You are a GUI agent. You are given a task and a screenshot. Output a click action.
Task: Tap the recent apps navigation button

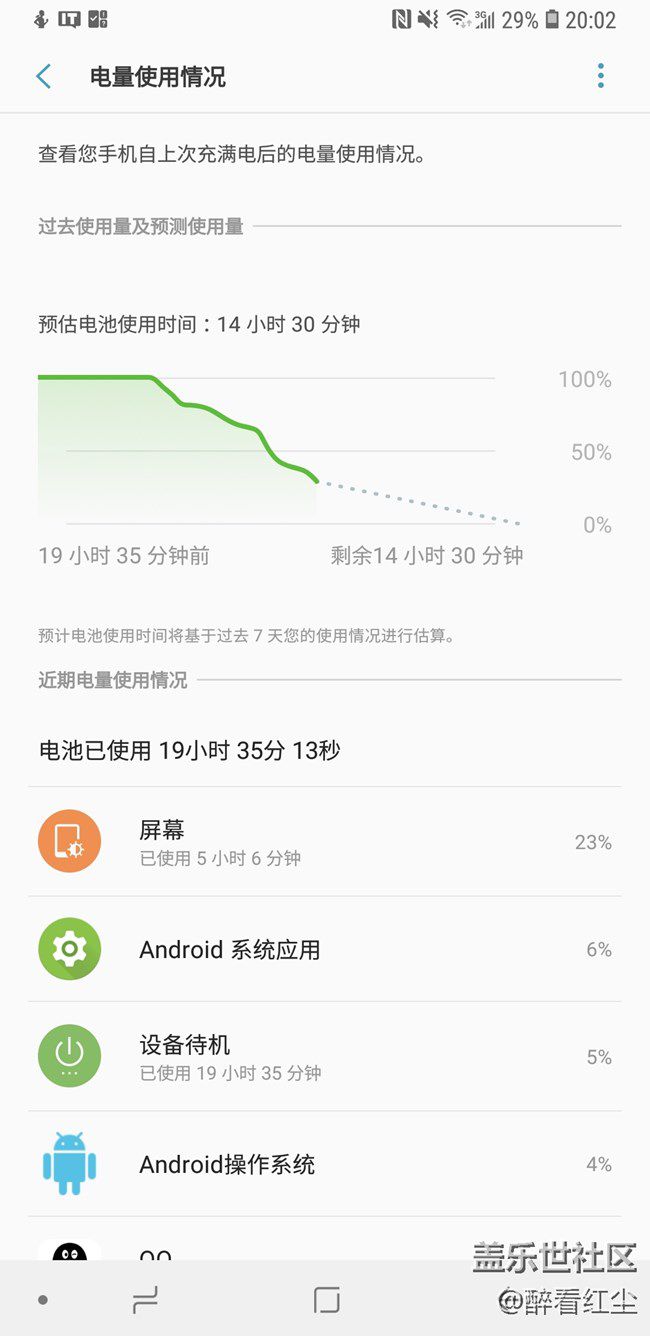tap(145, 1300)
